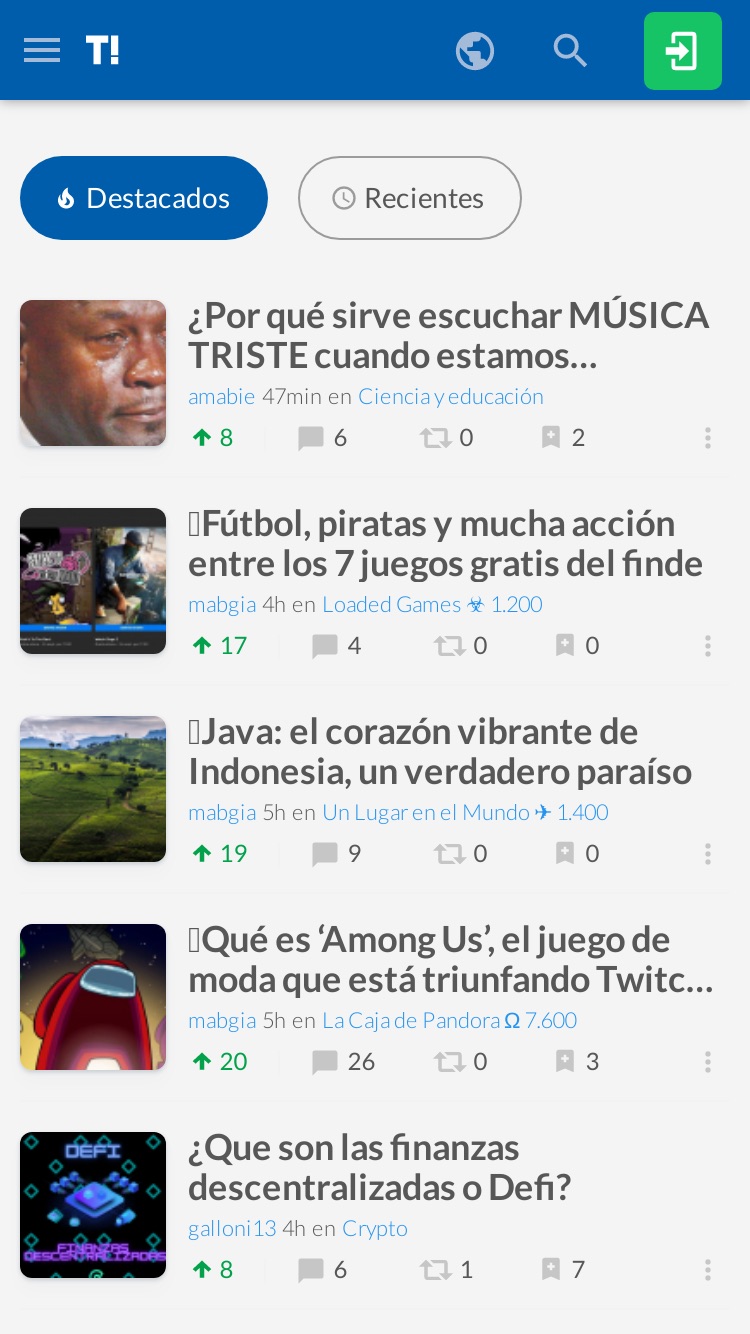Upvote the MÚSICA TRISTE post
This screenshot has width=750, height=1334.
pos(213,437)
